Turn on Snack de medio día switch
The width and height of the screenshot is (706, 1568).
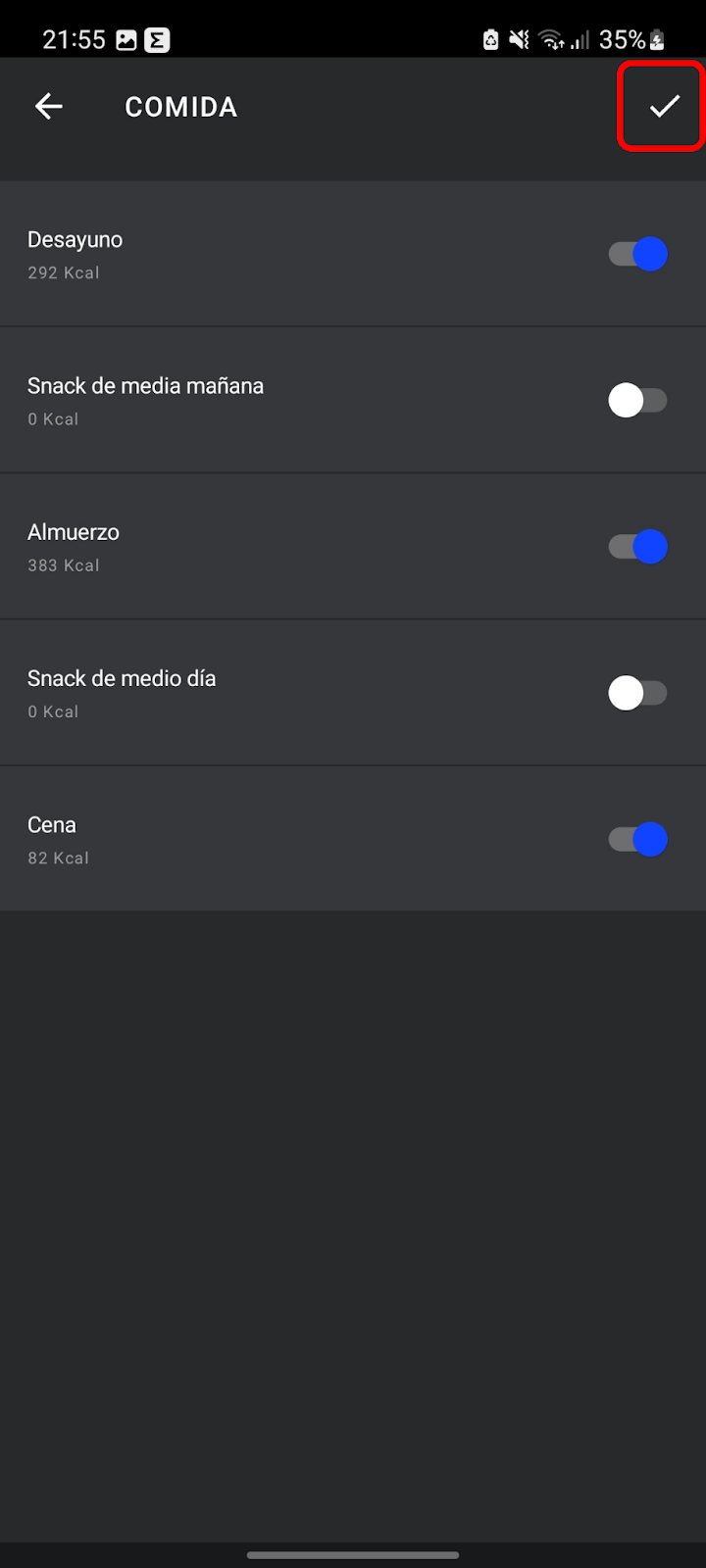638,693
